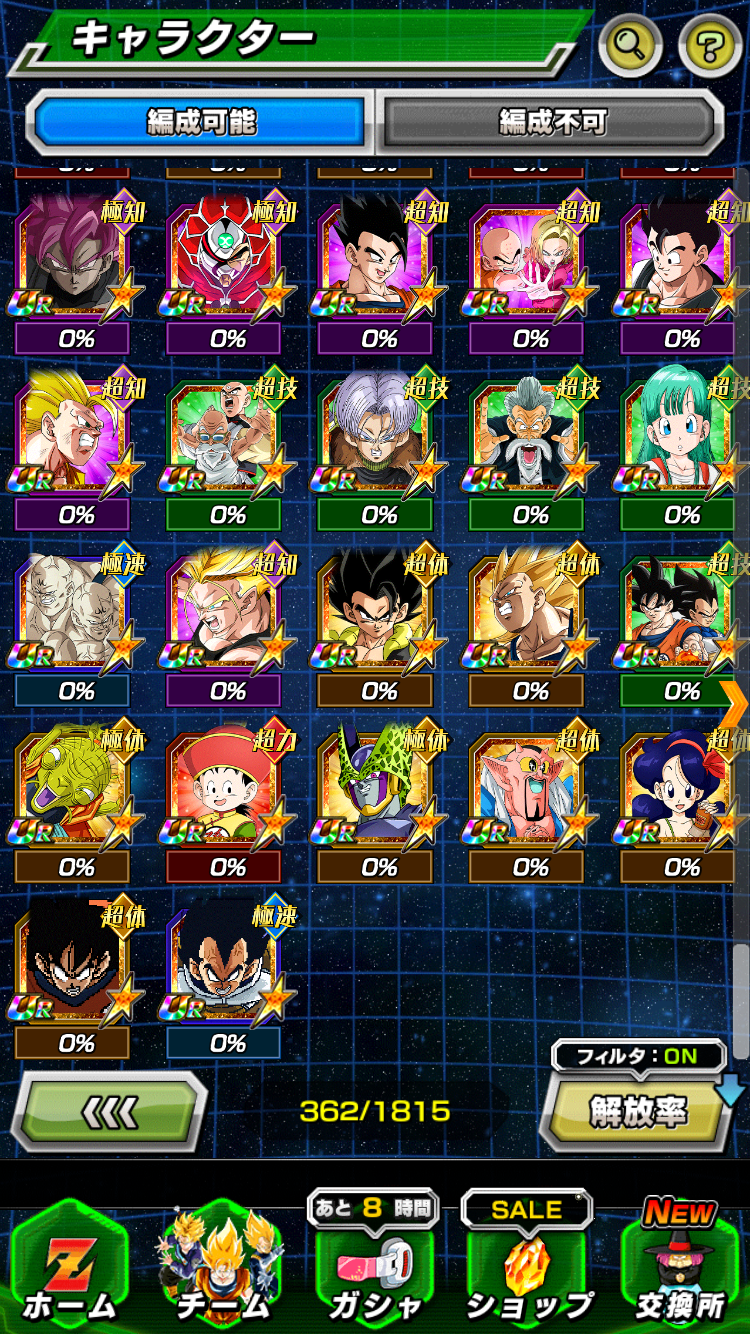The height and width of the screenshot is (1334, 750).
Task: Switch to the 編成不可 tab
Action: (552, 122)
